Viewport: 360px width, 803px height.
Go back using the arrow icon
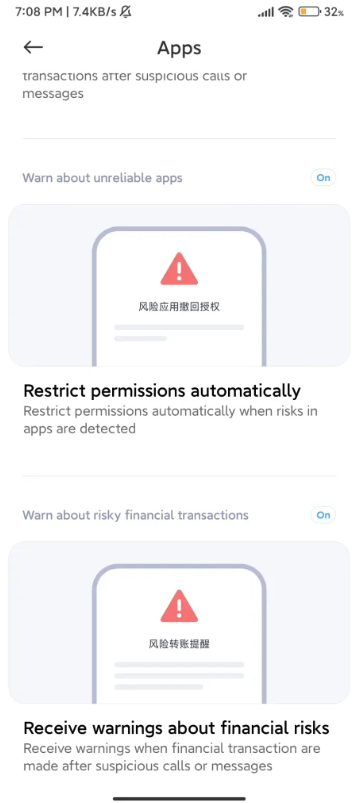(33, 48)
